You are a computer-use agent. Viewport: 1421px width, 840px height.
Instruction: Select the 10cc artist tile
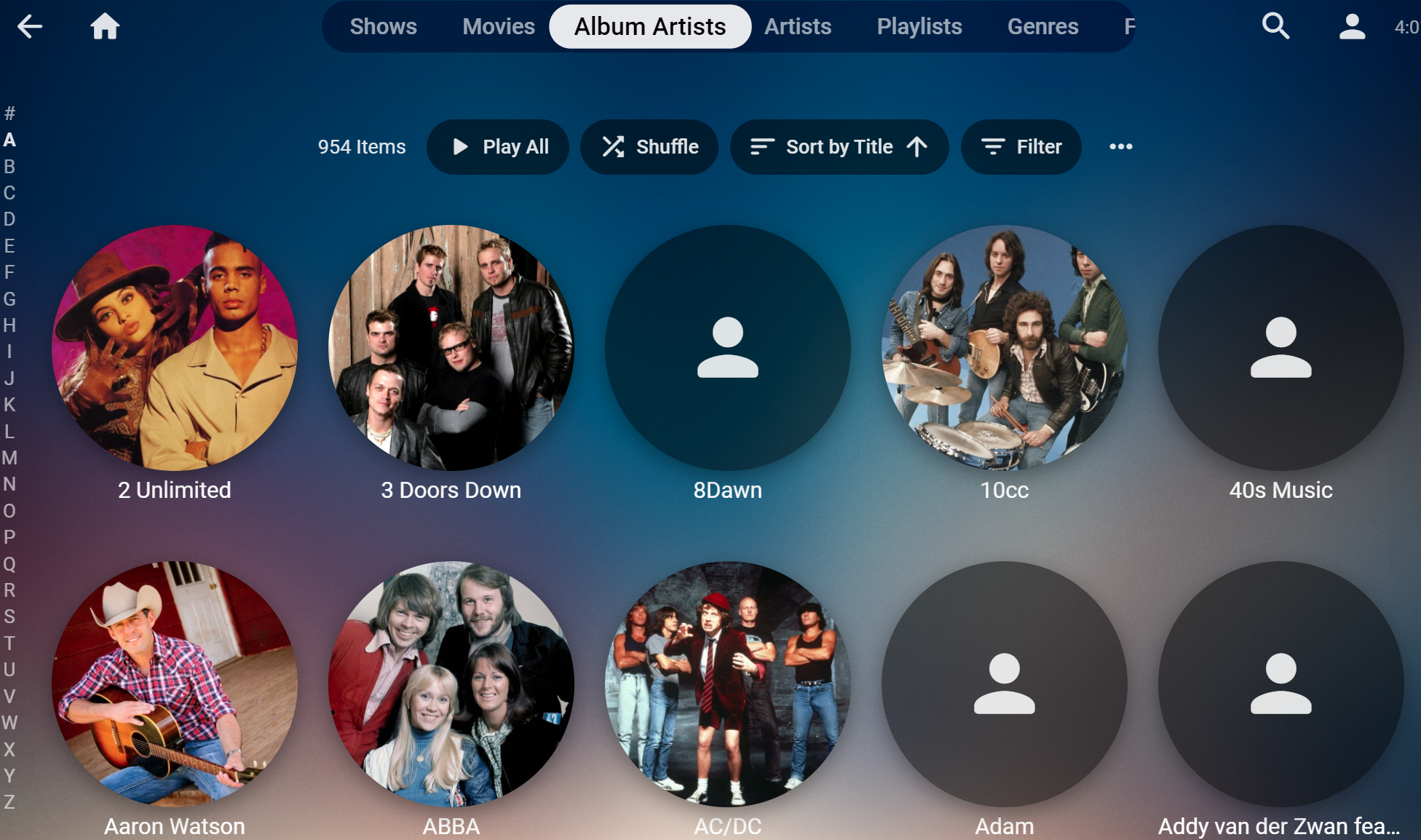[x=1005, y=348]
